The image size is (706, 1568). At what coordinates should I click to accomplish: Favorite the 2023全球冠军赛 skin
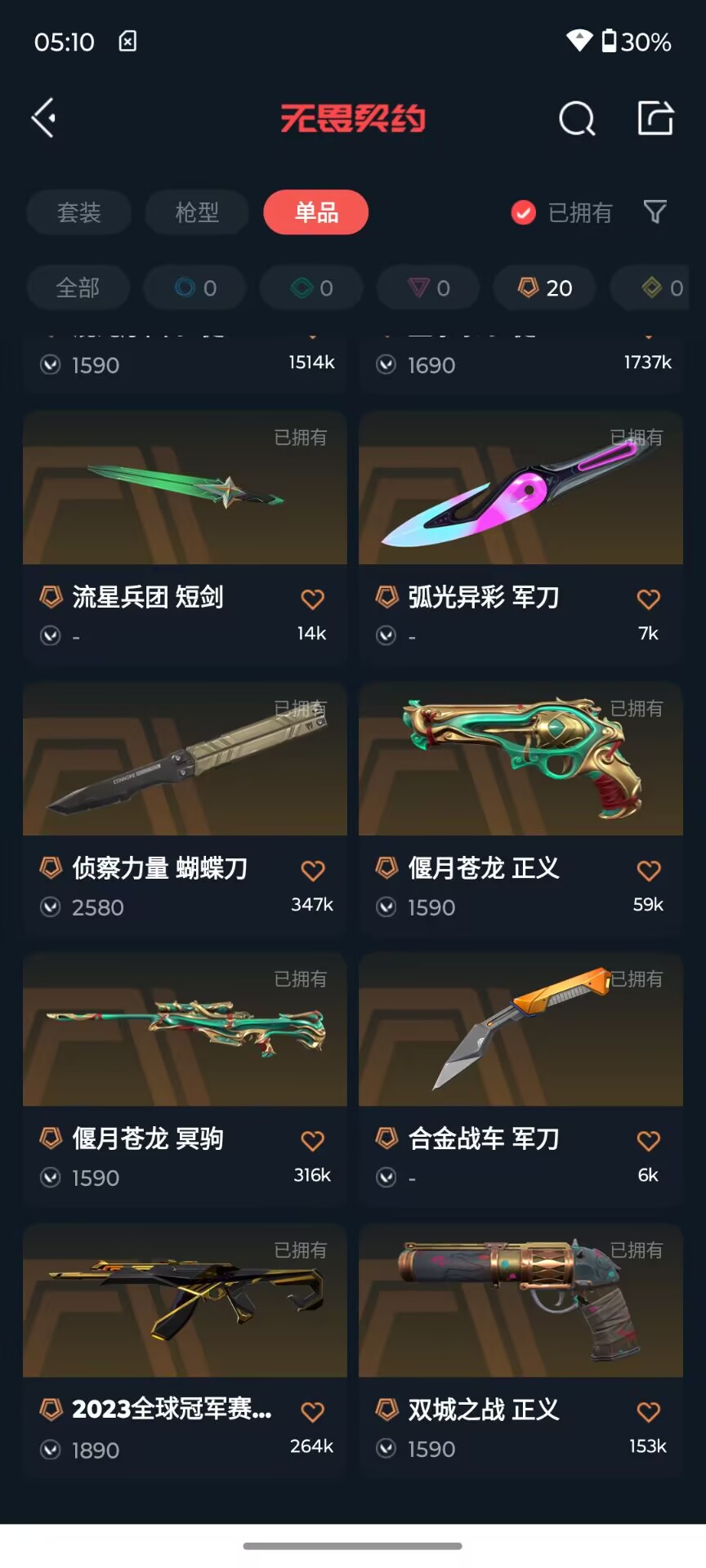pos(313,1411)
